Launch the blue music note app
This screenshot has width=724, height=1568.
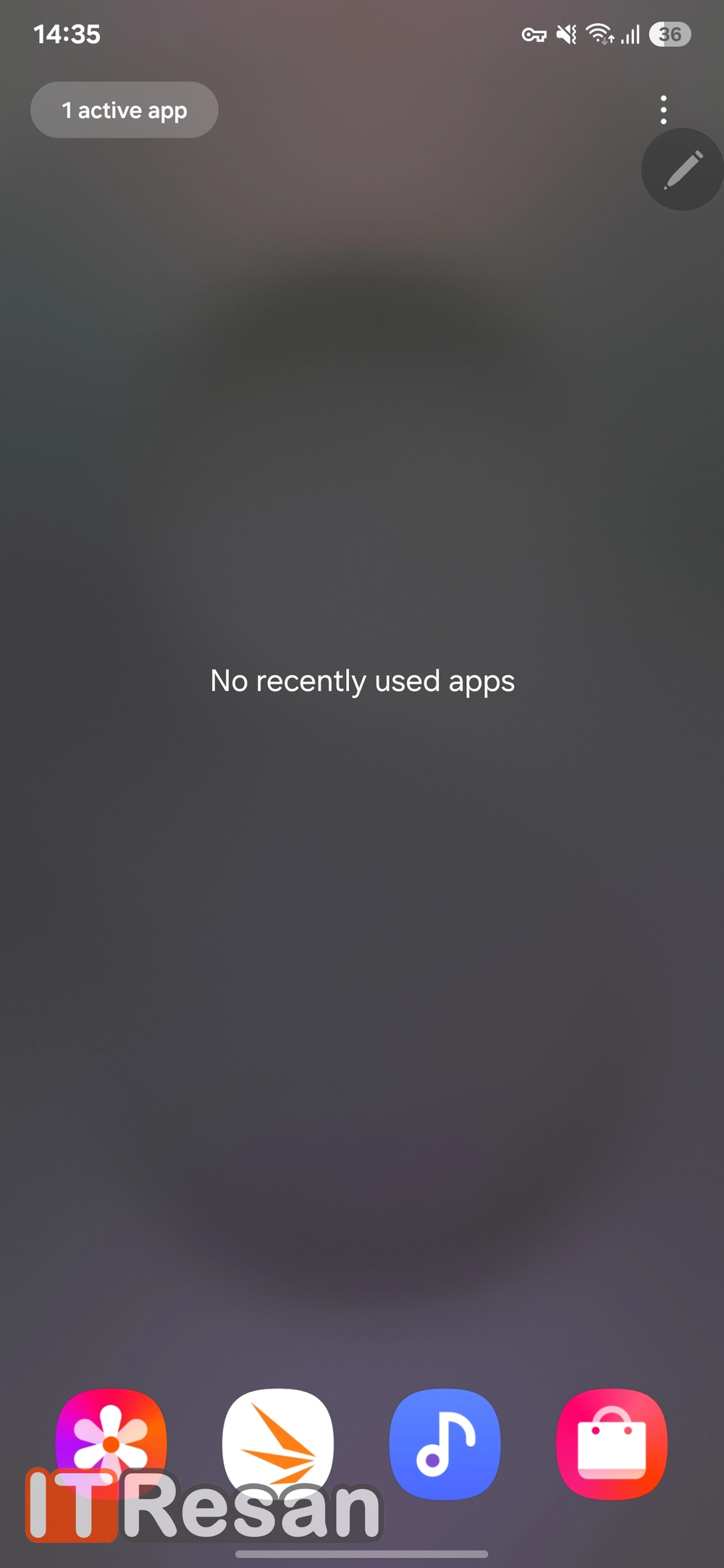point(445,1443)
